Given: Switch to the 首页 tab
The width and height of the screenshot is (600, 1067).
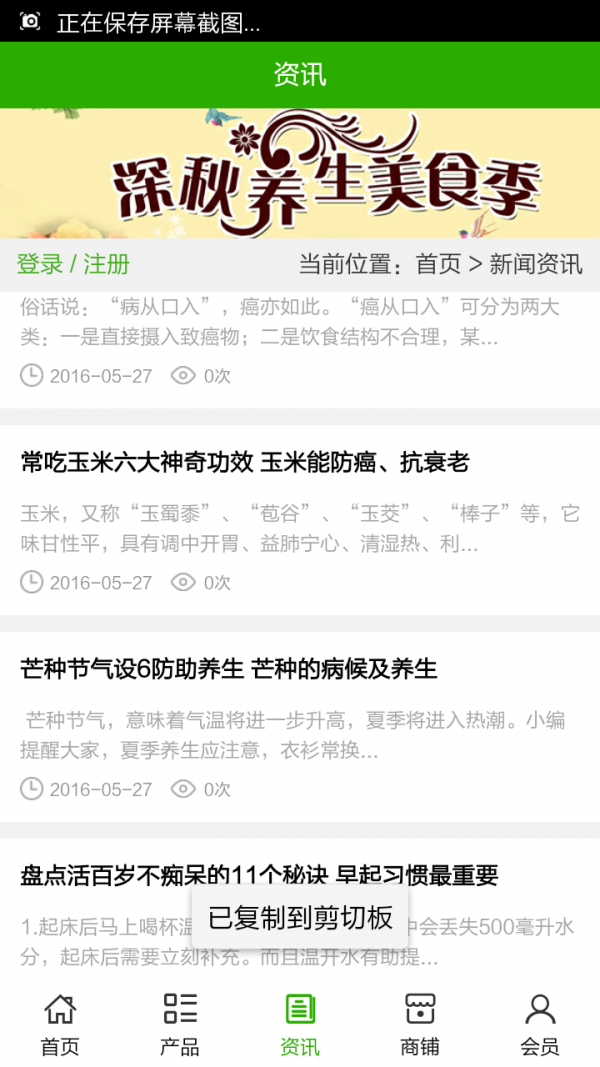Looking at the screenshot, I should click(x=60, y=1023).
